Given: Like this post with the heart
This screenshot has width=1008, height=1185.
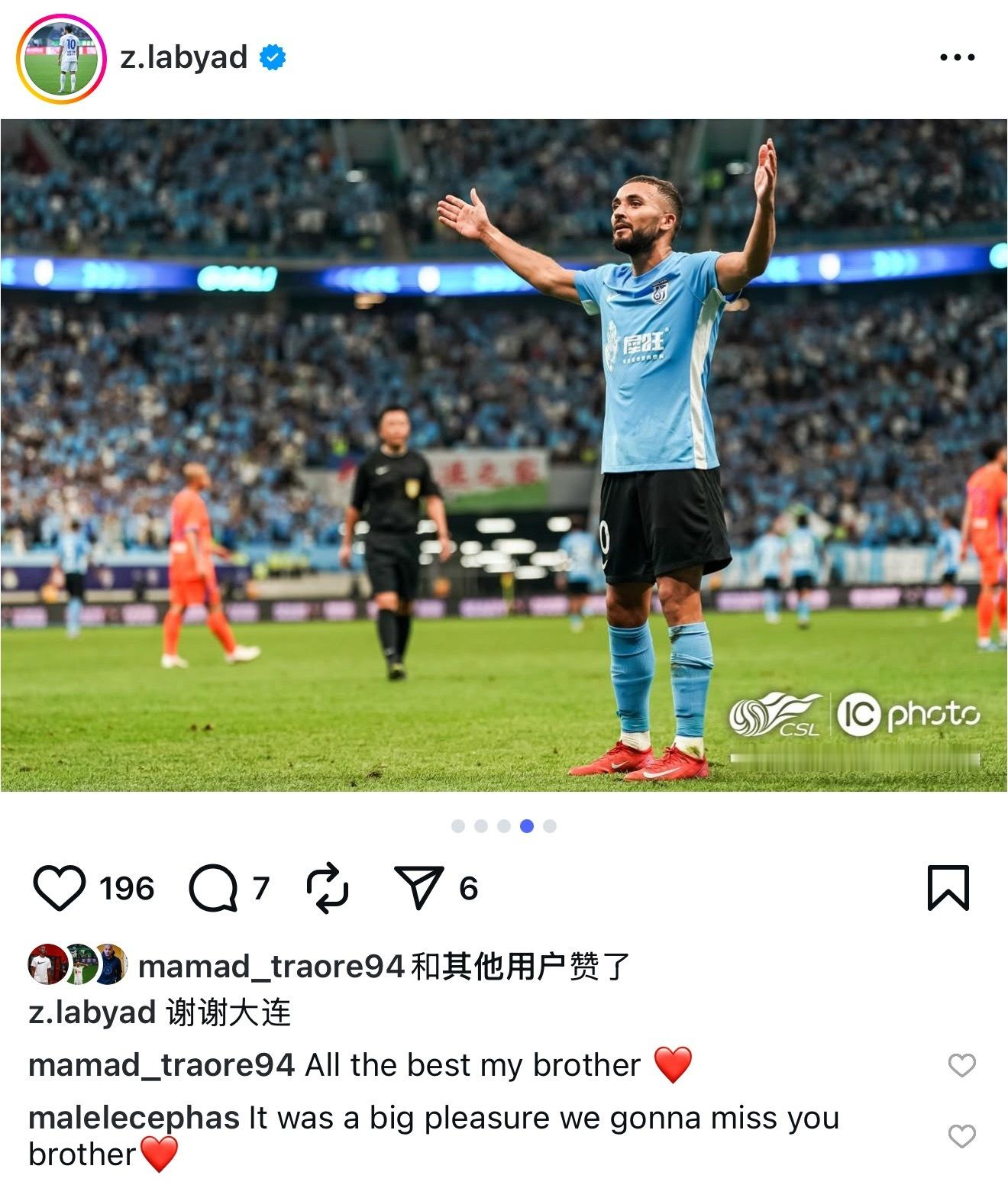Looking at the screenshot, I should [x=60, y=888].
